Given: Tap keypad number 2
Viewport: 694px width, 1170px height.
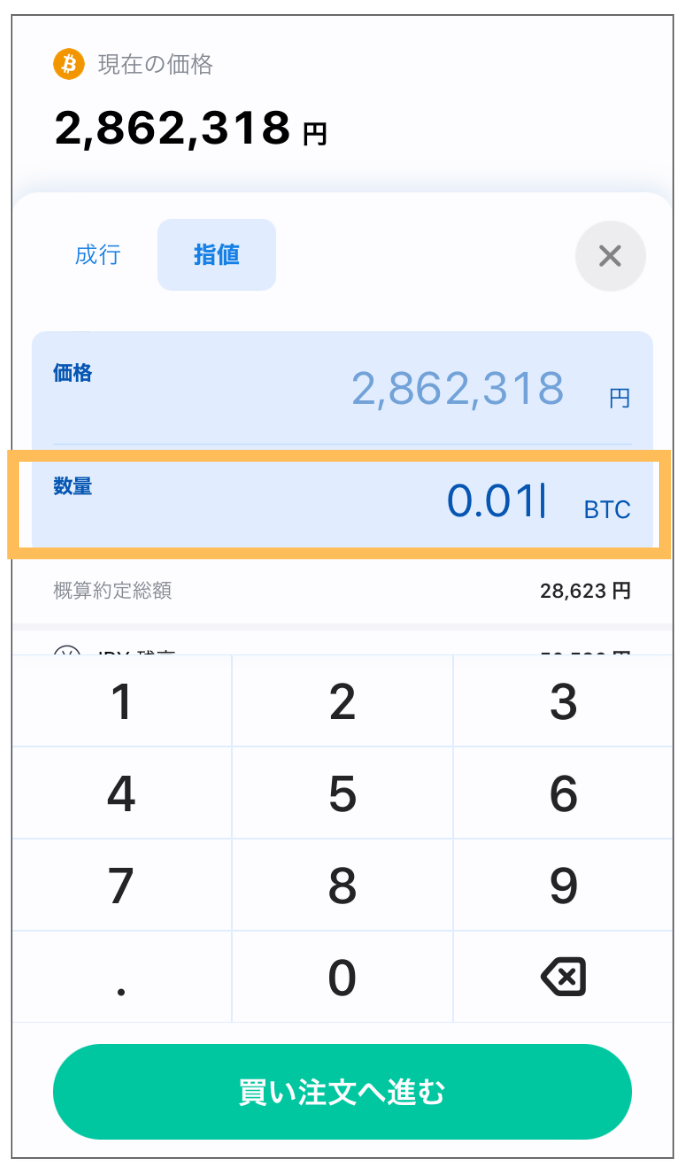Looking at the screenshot, I should [x=343, y=701].
